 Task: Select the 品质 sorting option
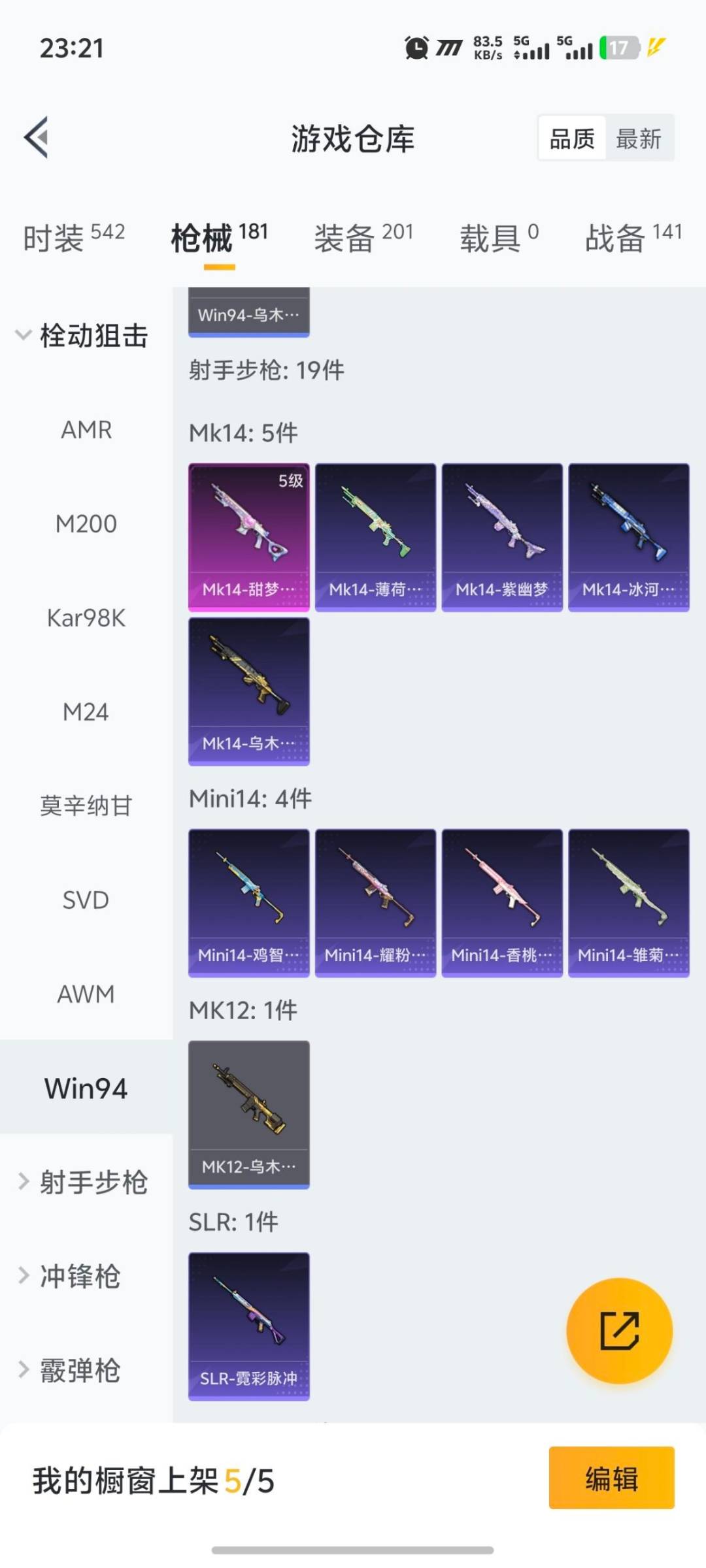(x=572, y=139)
